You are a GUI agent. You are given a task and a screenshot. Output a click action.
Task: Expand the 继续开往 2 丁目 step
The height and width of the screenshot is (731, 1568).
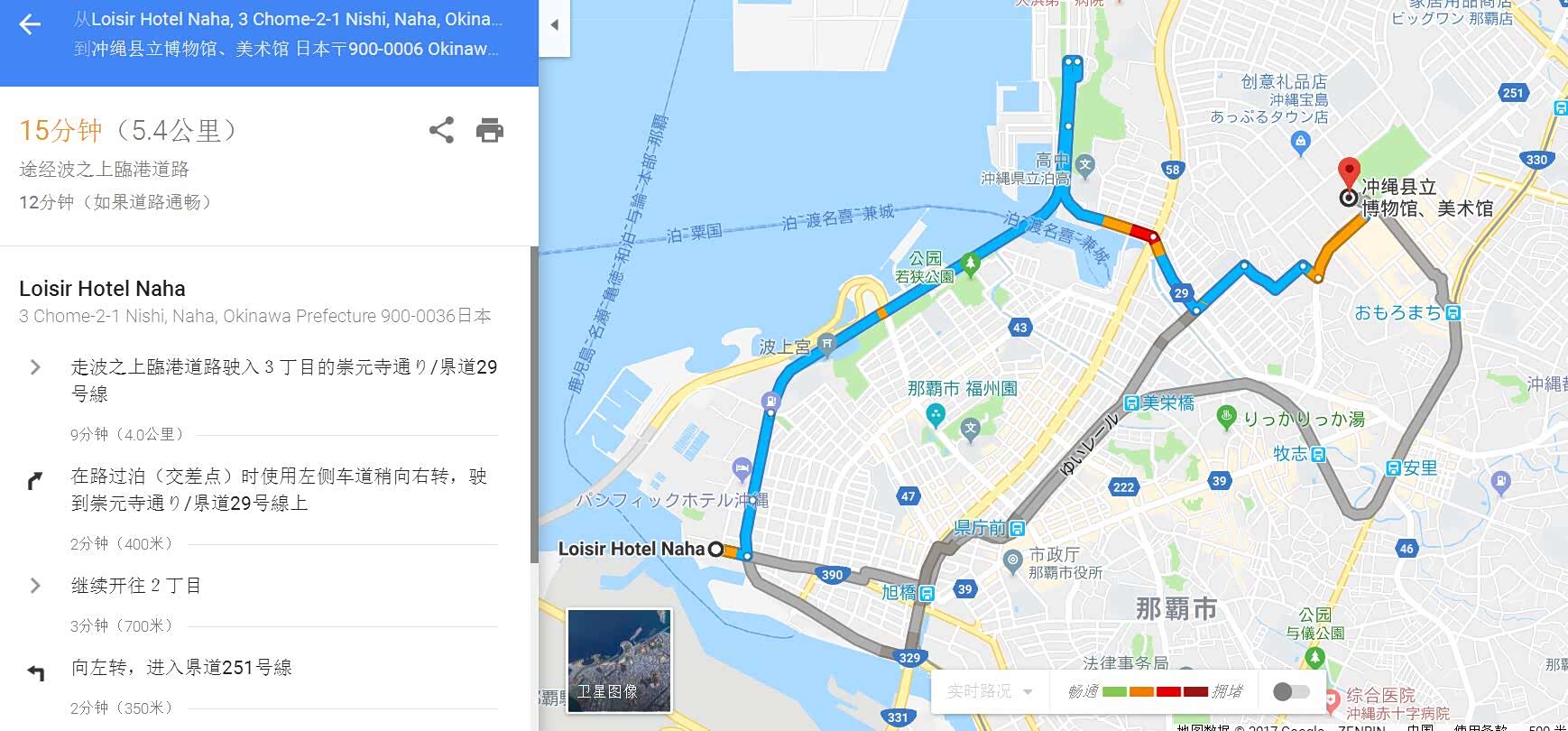[x=35, y=586]
